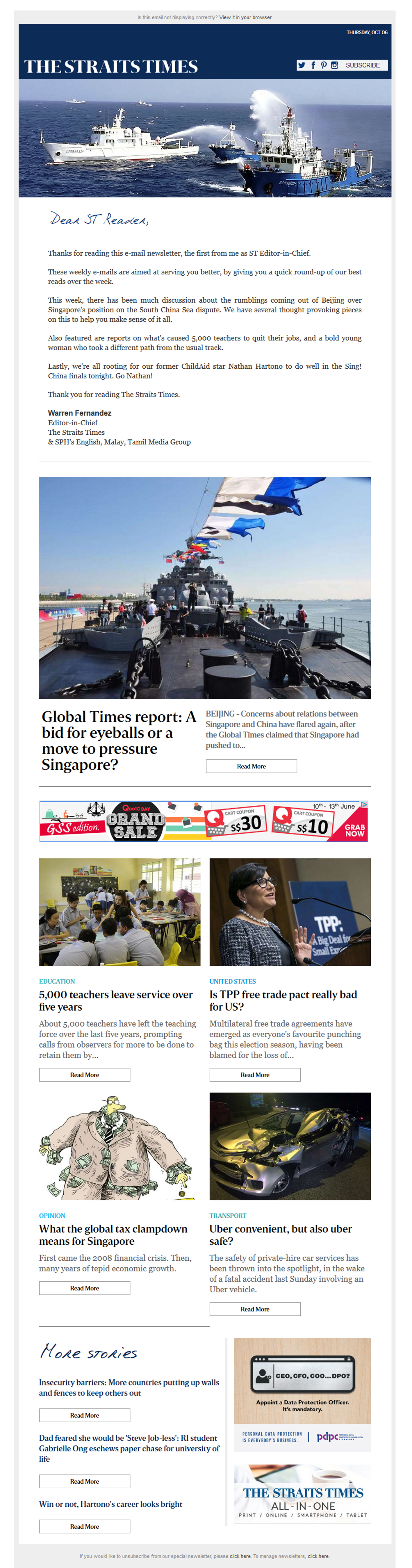Open the Instagram icon in header
This screenshot has width=412, height=1568.
pos(334,65)
